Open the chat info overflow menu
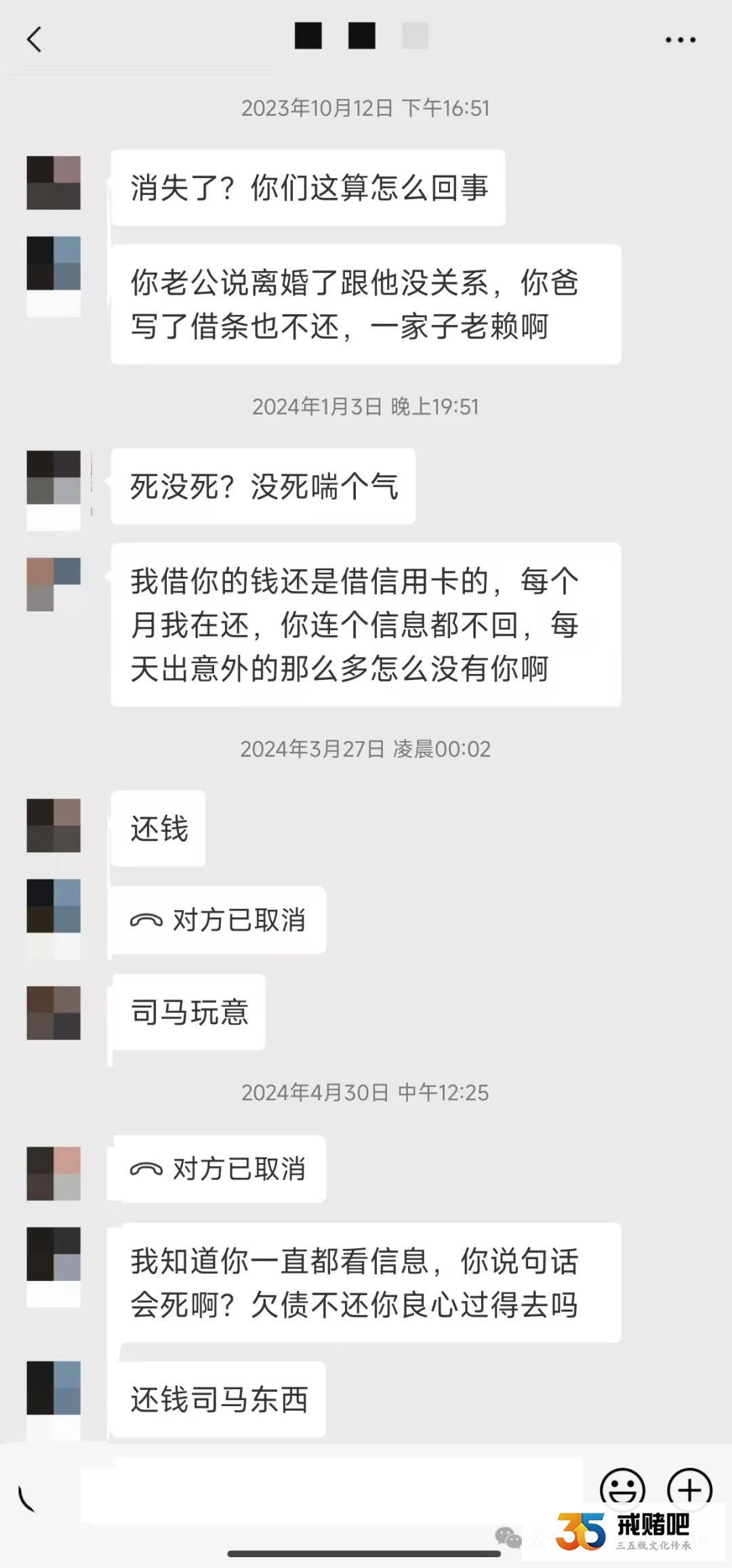Image resolution: width=732 pixels, height=1568 pixels. point(680,40)
